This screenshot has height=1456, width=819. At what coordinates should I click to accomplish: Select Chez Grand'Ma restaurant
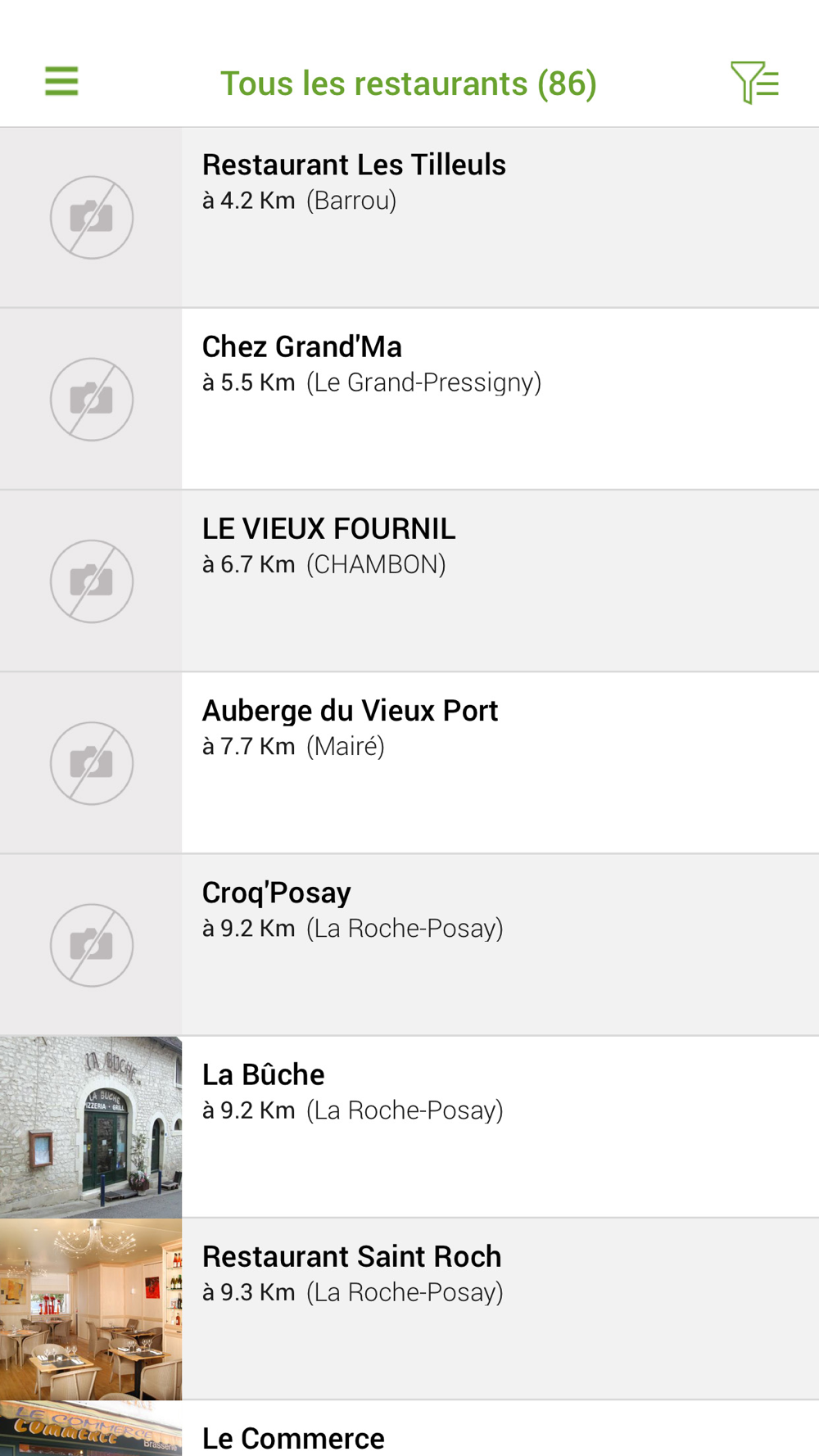(x=409, y=400)
